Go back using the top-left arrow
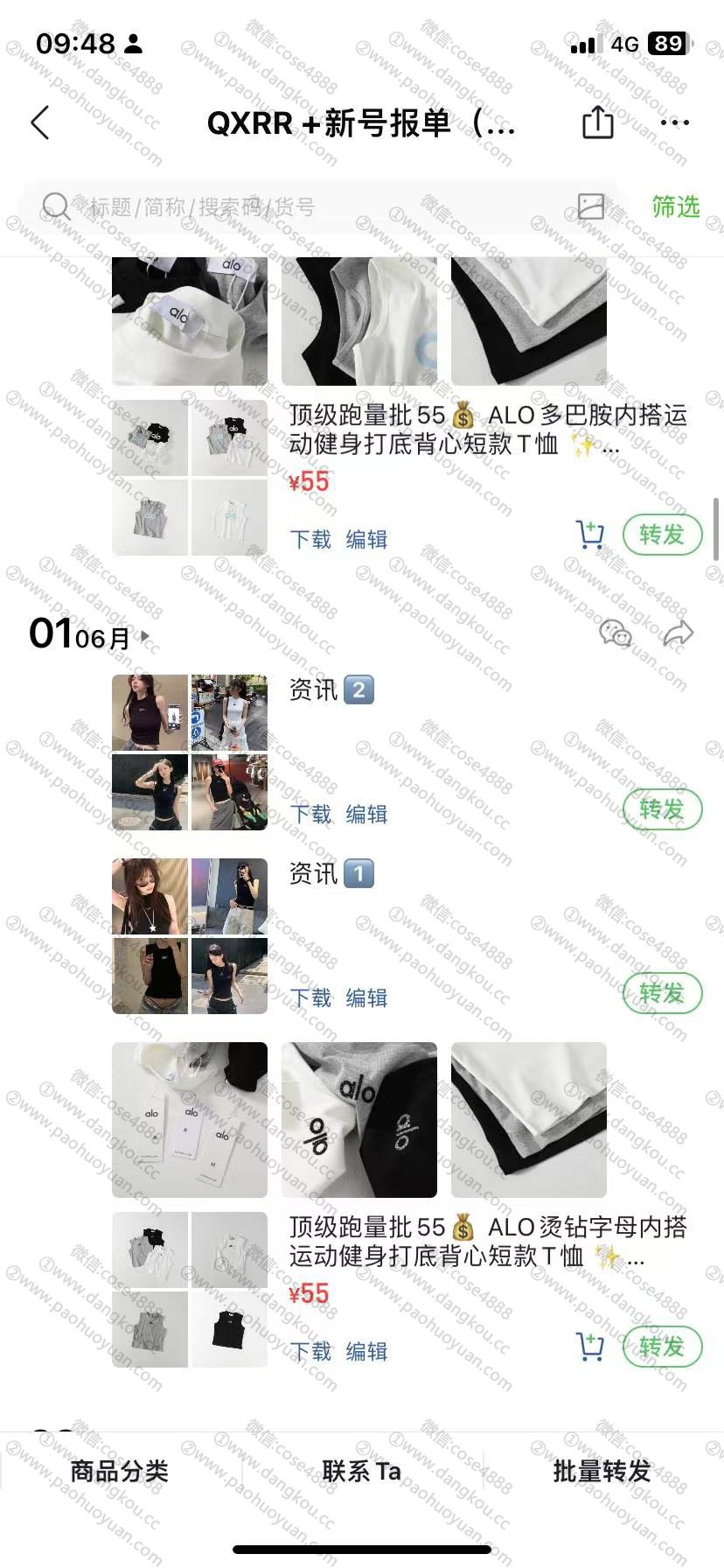 [x=40, y=123]
